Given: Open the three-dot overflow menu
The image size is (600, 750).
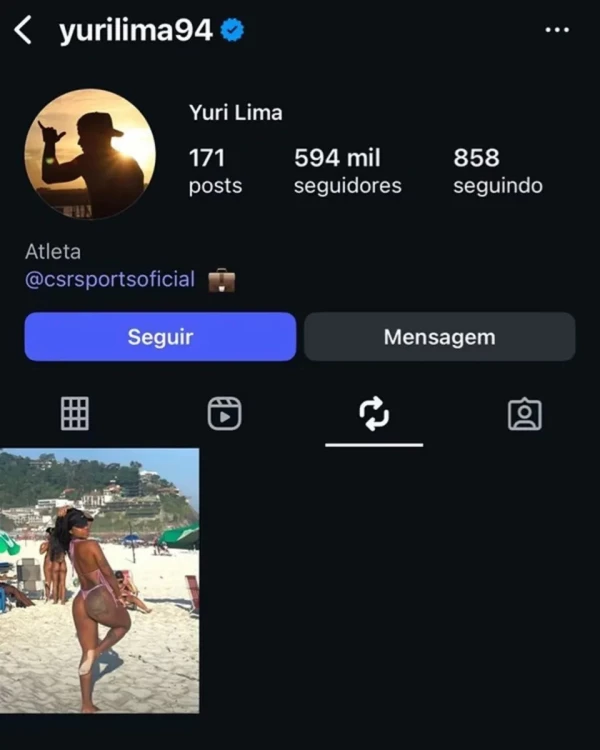Looking at the screenshot, I should [x=557, y=30].
